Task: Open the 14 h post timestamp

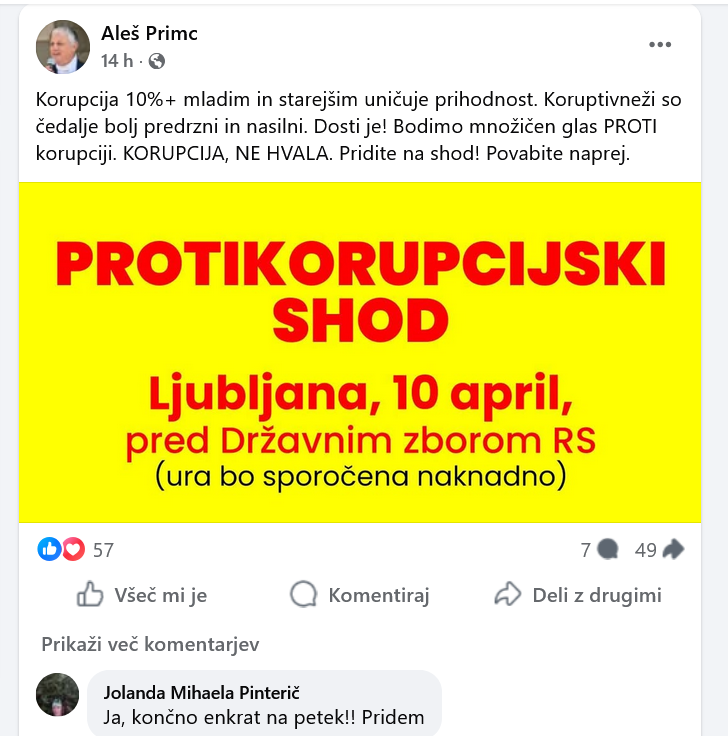Action: 116,61
